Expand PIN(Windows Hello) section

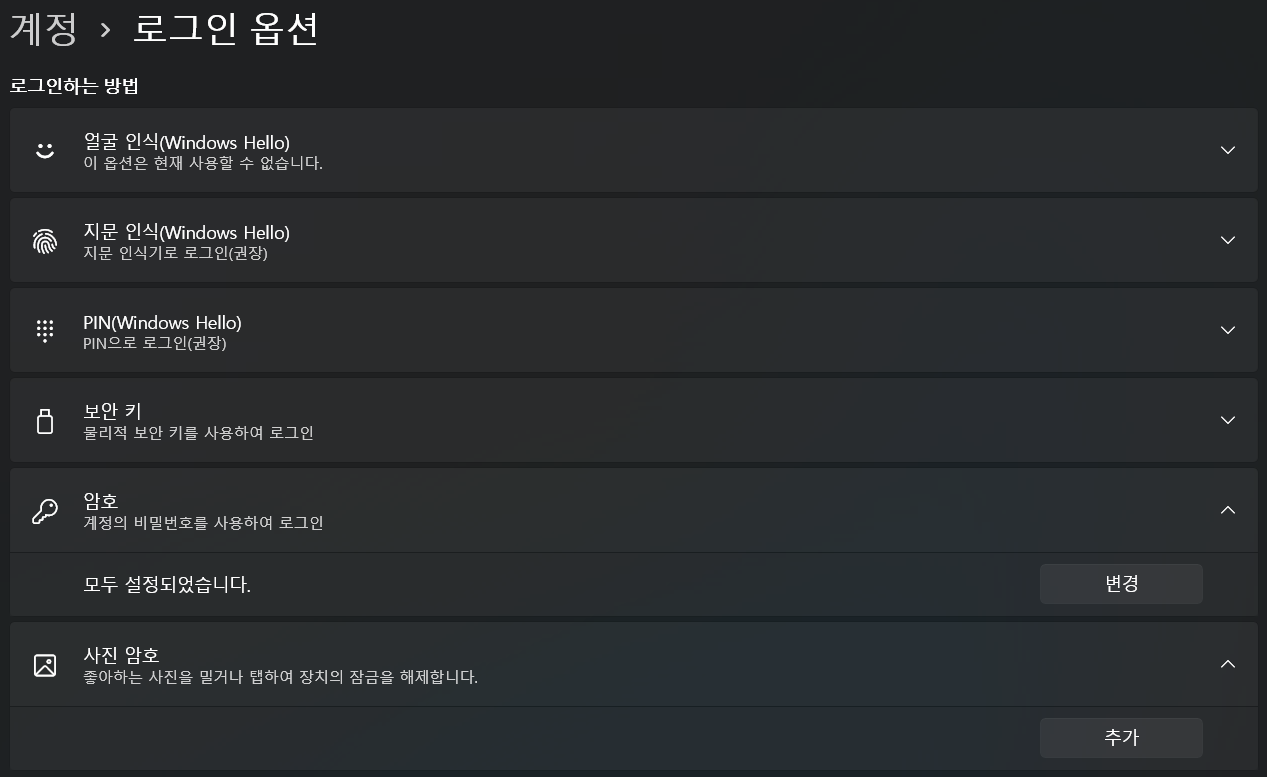pos(1227,330)
